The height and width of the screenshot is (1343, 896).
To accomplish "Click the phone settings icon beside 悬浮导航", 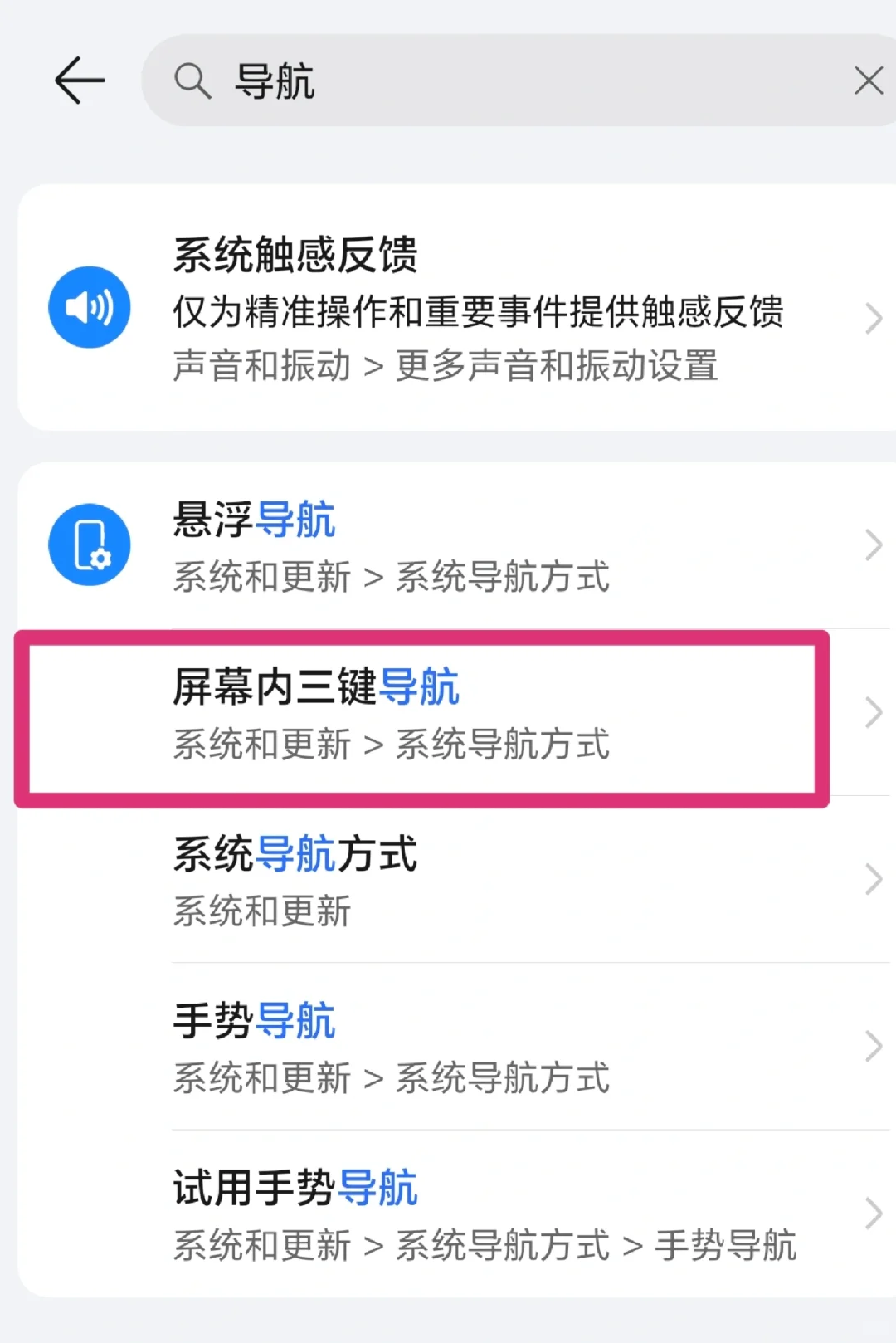I will point(90,544).
